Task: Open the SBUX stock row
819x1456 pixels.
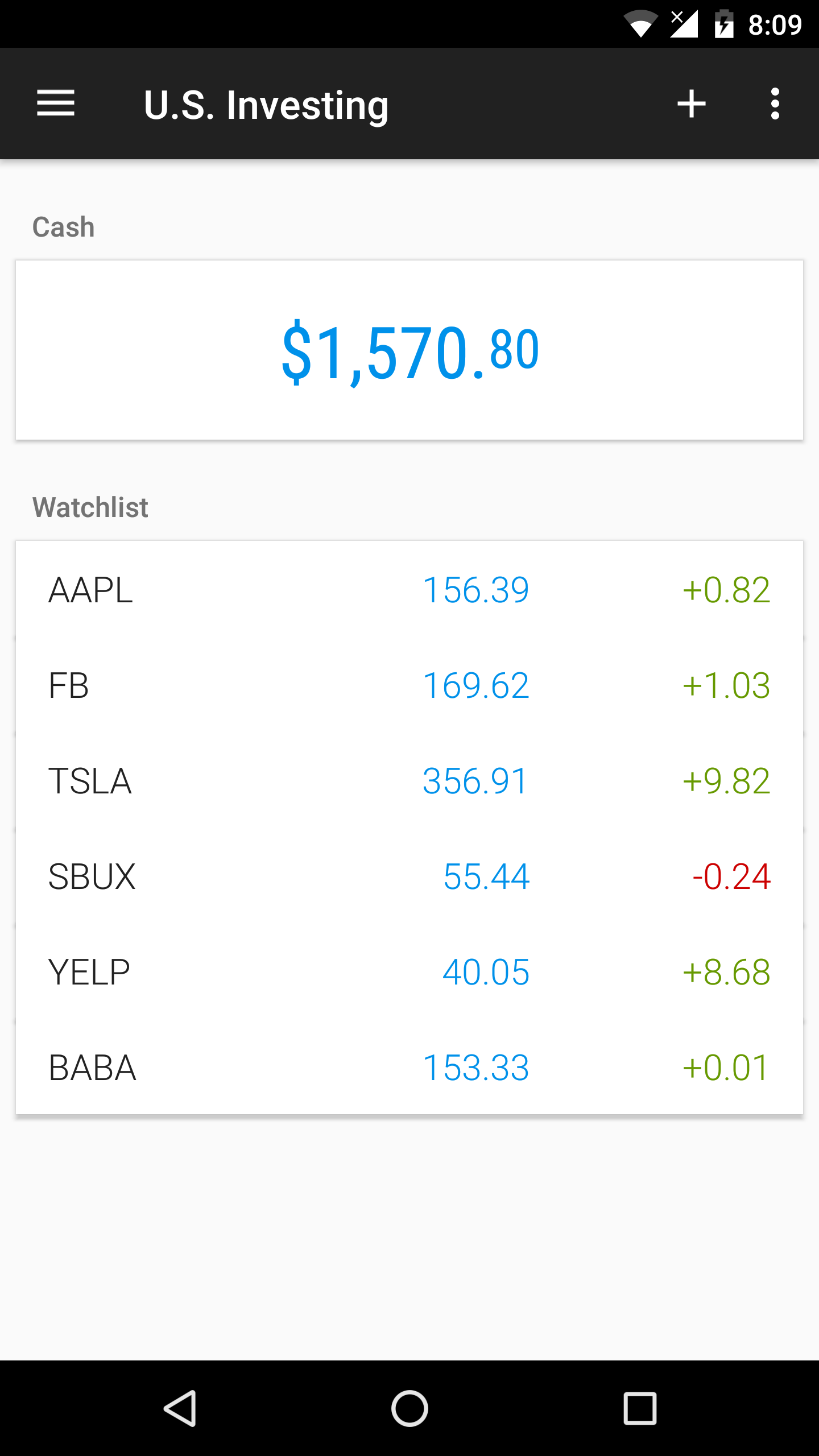Action: pyautogui.click(x=409, y=876)
